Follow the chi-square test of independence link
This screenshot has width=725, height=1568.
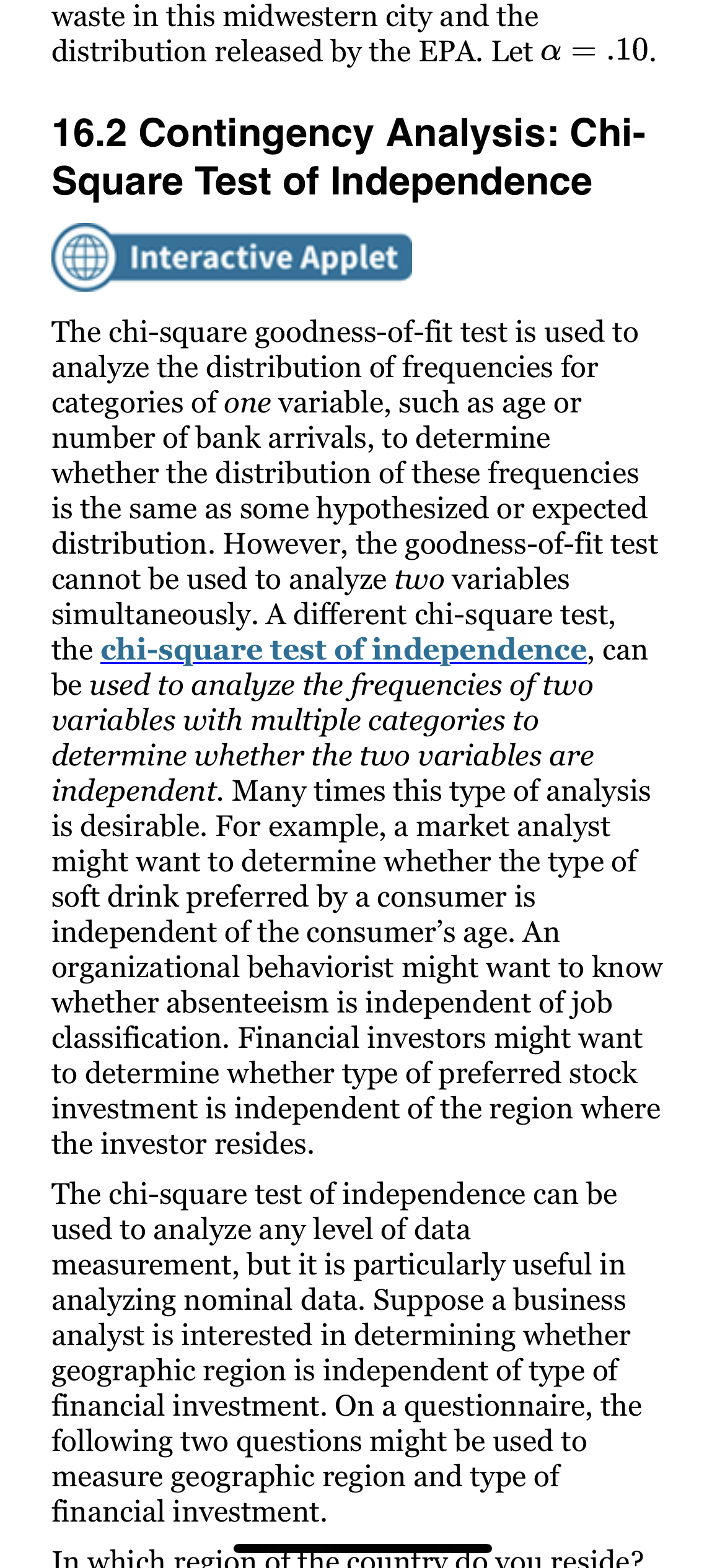(x=343, y=650)
